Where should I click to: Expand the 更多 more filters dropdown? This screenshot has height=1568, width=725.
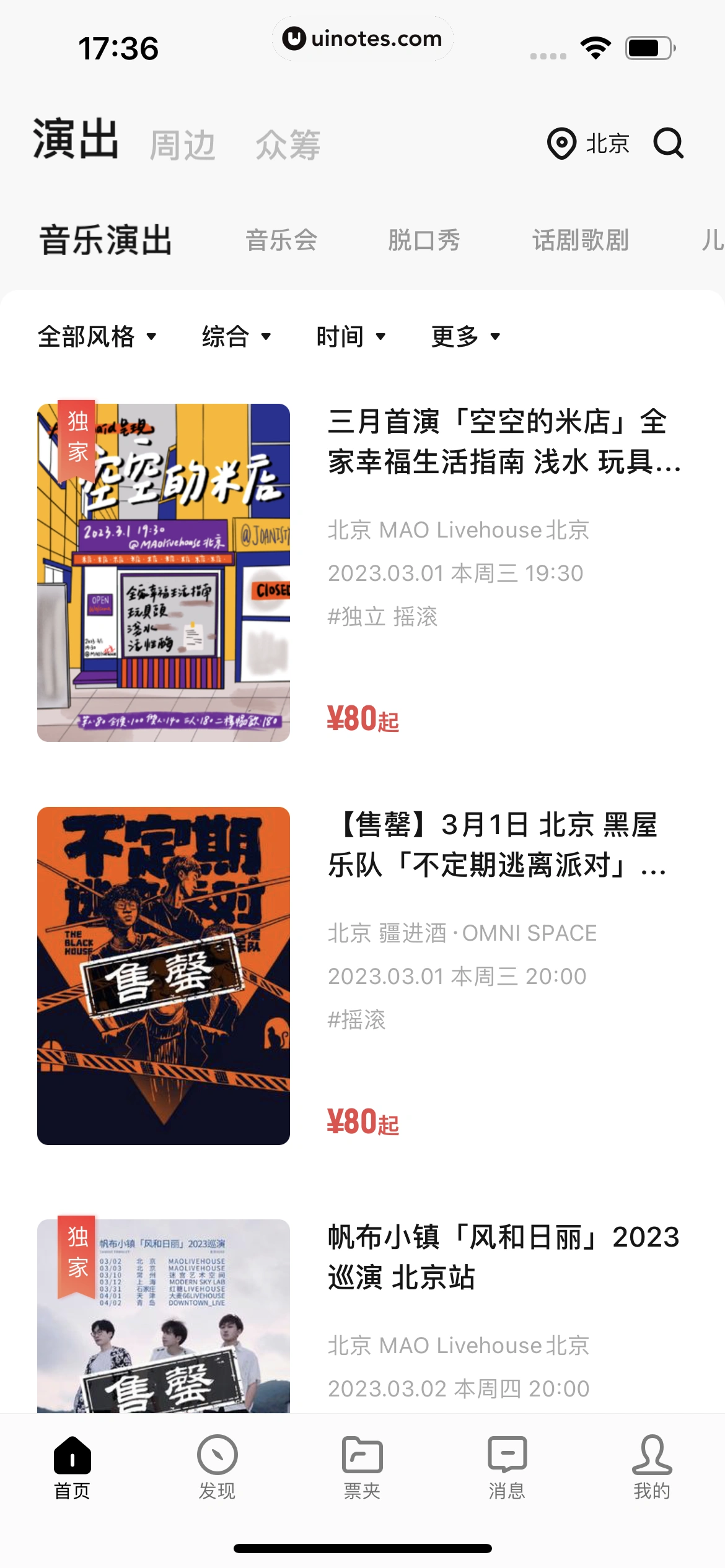click(x=464, y=336)
